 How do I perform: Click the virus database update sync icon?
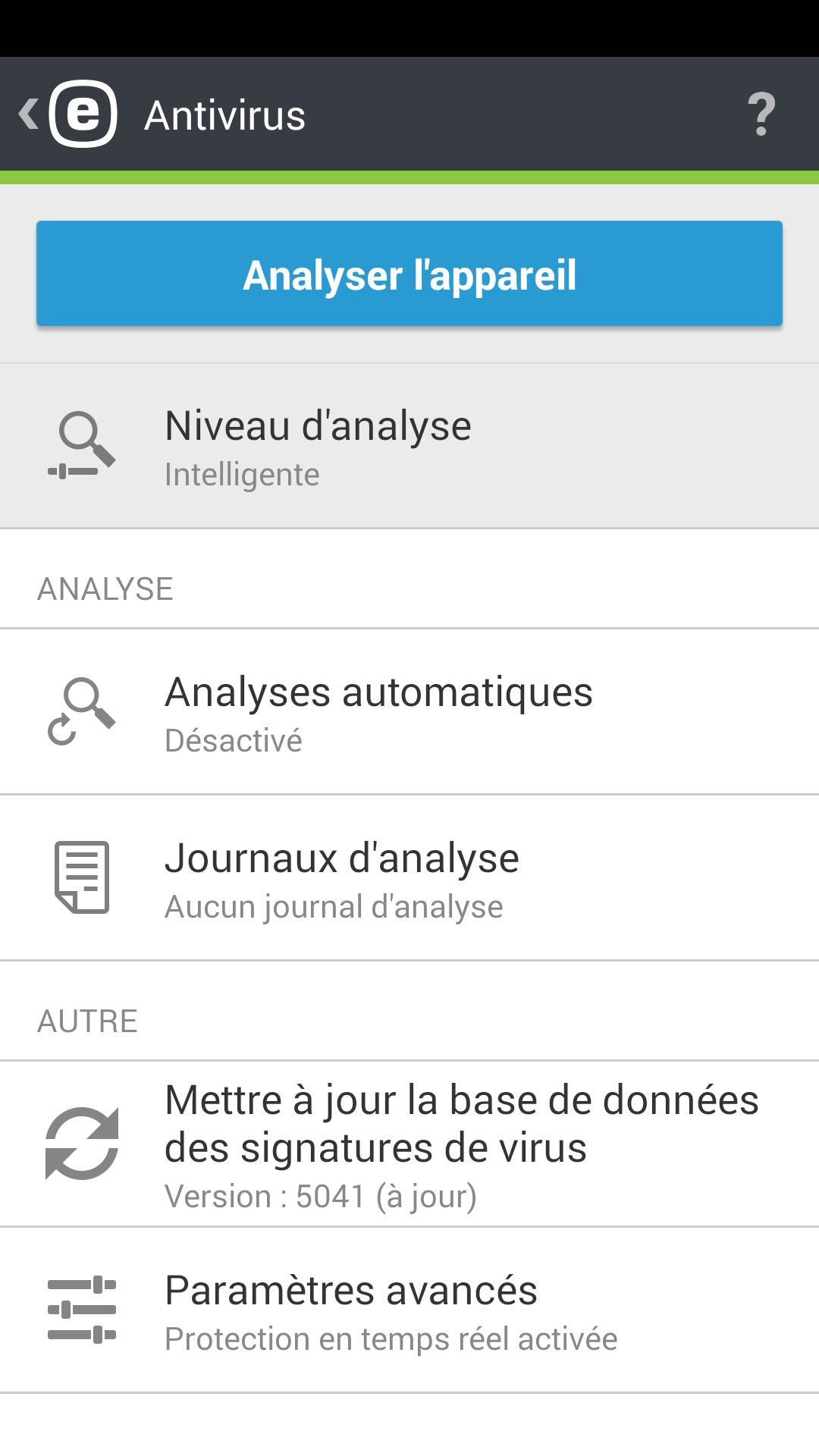pyautogui.click(x=83, y=1145)
